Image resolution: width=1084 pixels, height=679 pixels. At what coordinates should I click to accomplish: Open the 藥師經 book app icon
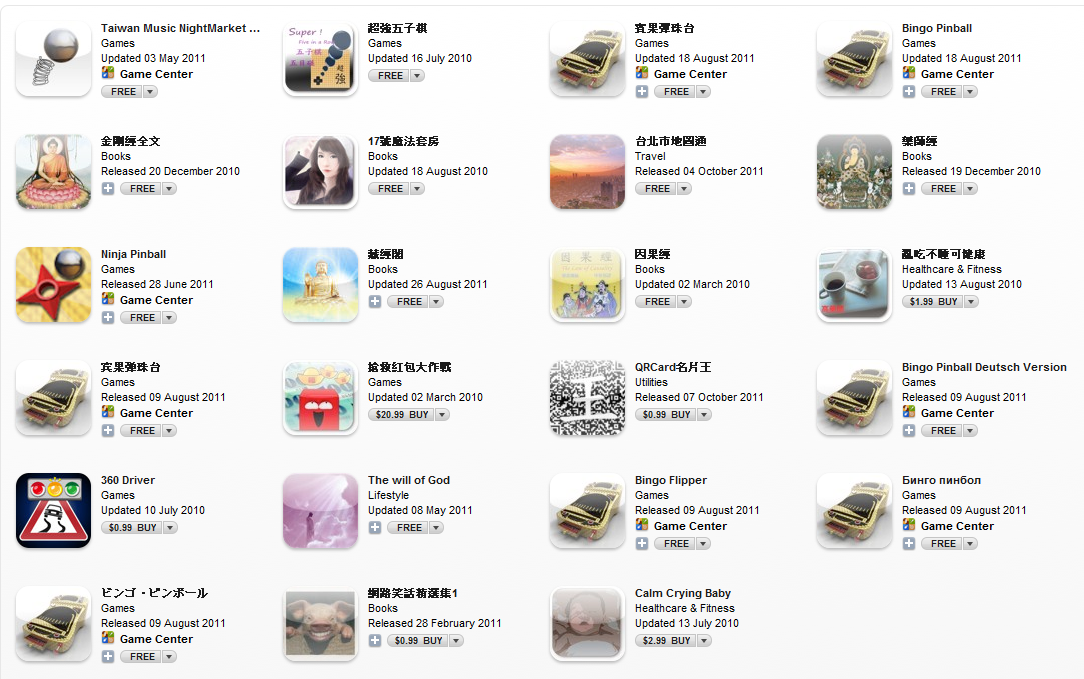click(854, 172)
